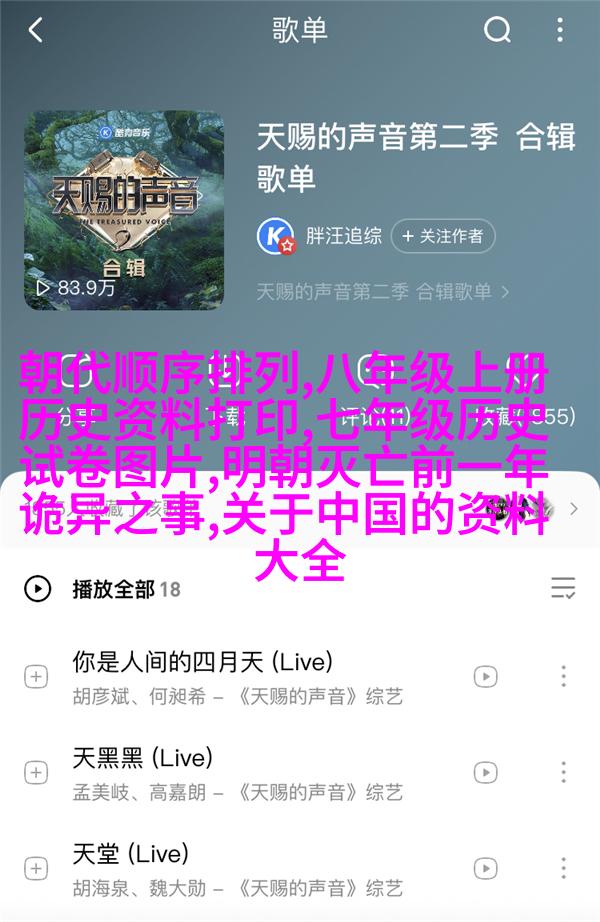Image resolution: width=600 pixels, height=922 pixels.
Task: Open the 天赐的声音 album cover
Action: [124, 209]
